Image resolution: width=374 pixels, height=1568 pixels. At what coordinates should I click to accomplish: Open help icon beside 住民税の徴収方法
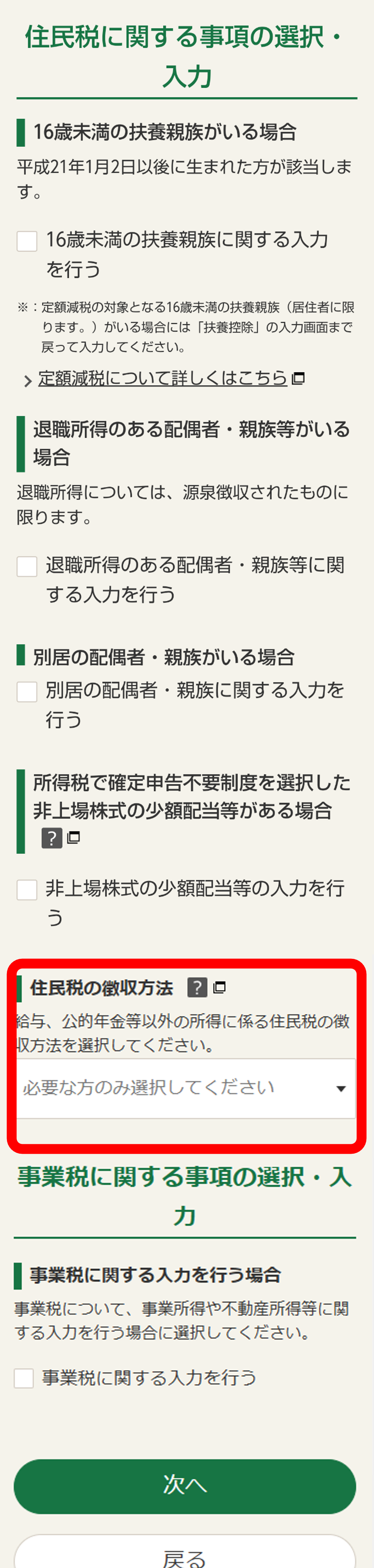coord(197,987)
